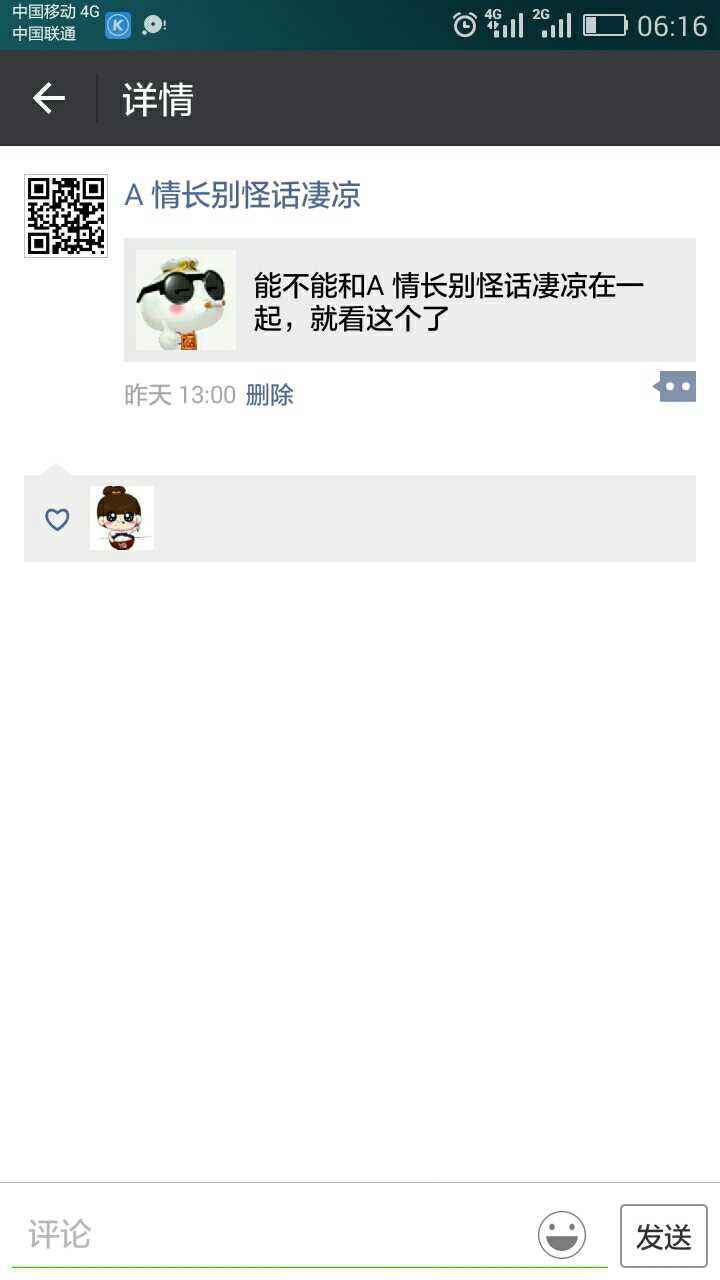Screen dimensions: 720x1280
Task: Open the like and comment popup button
Action: coord(676,386)
